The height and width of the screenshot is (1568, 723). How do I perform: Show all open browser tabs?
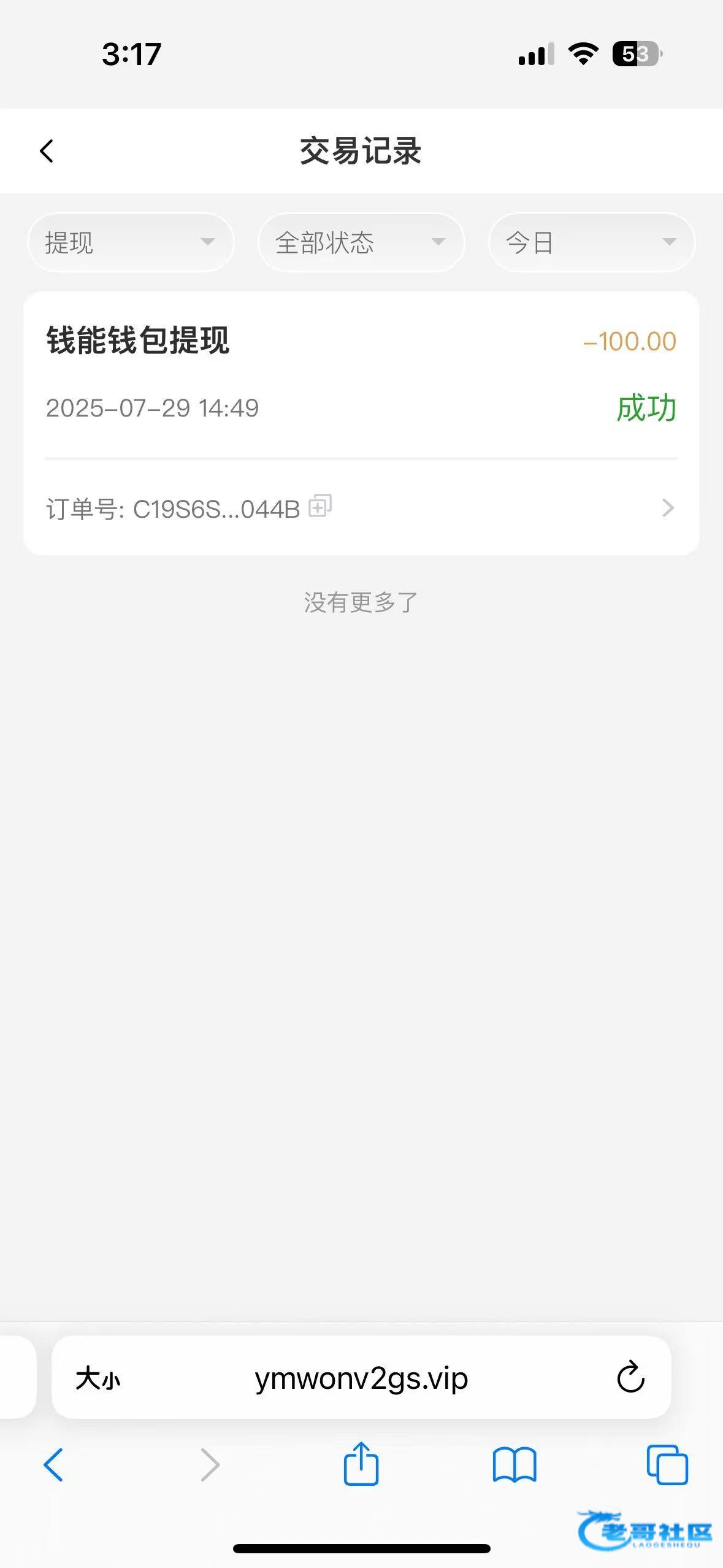pyautogui.click(x=667, y=1466)
